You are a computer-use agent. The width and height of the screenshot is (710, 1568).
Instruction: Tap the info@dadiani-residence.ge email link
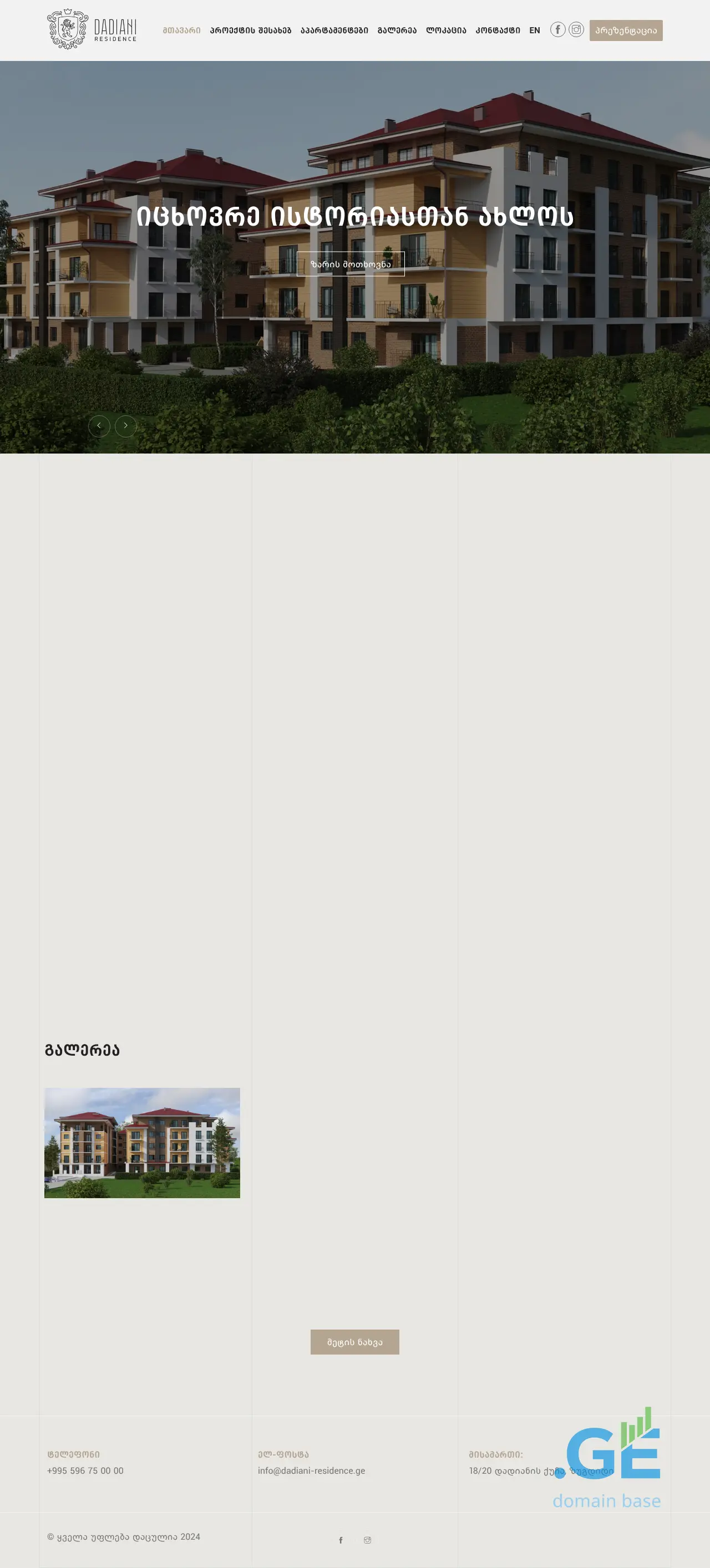tap(311, 1470)
